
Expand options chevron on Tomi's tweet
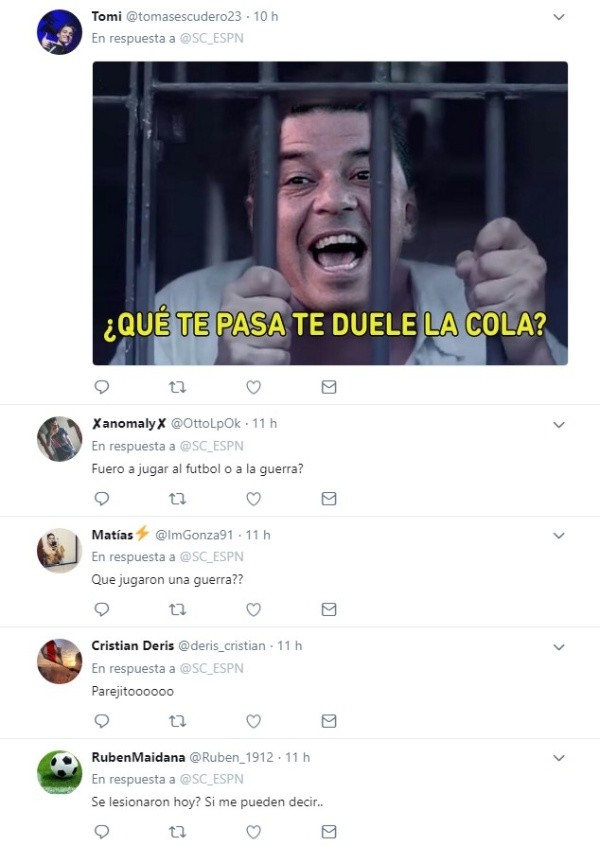tap(559, 18)
